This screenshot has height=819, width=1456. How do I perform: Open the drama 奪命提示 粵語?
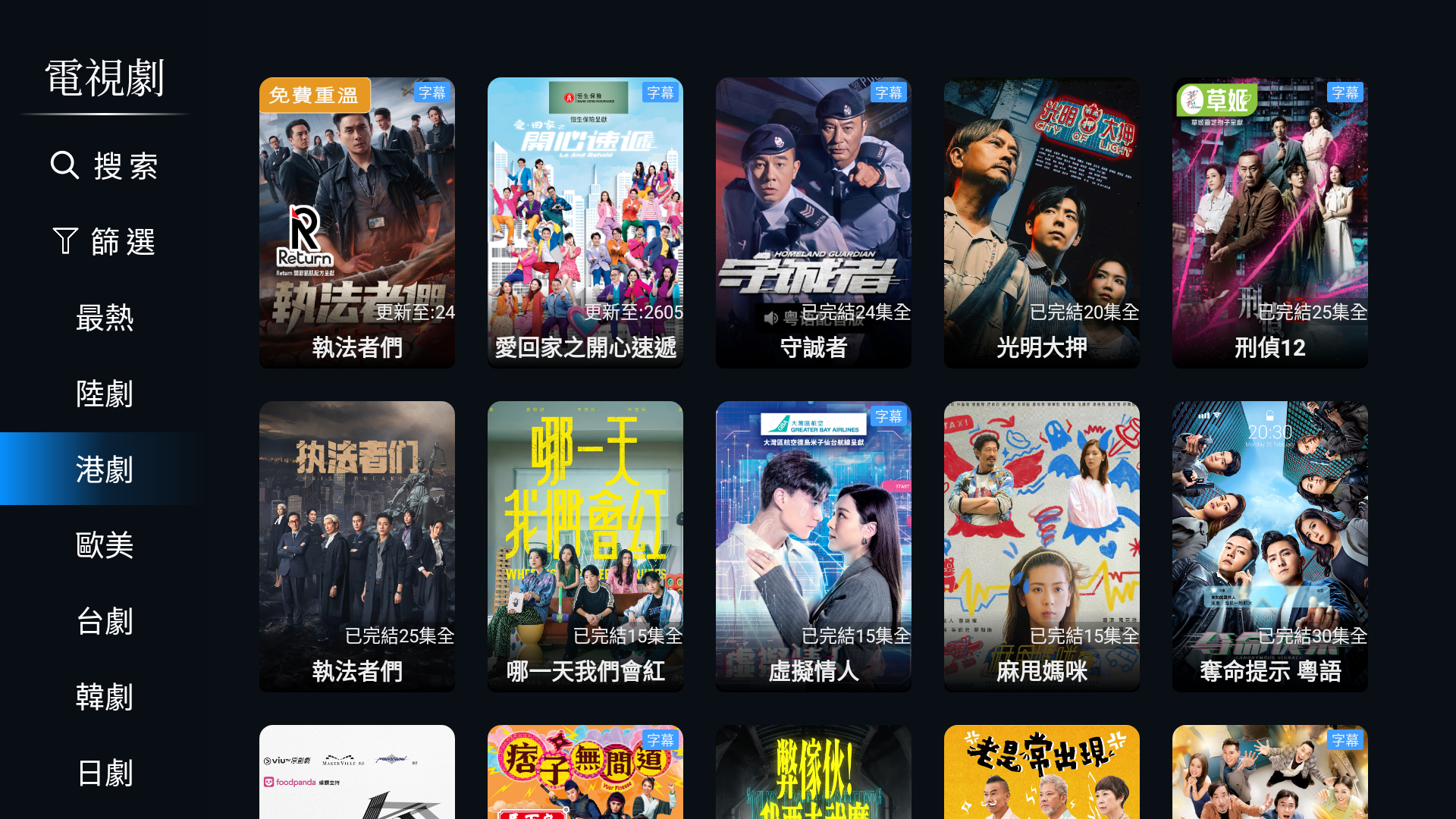click(x=1269, y=546)
